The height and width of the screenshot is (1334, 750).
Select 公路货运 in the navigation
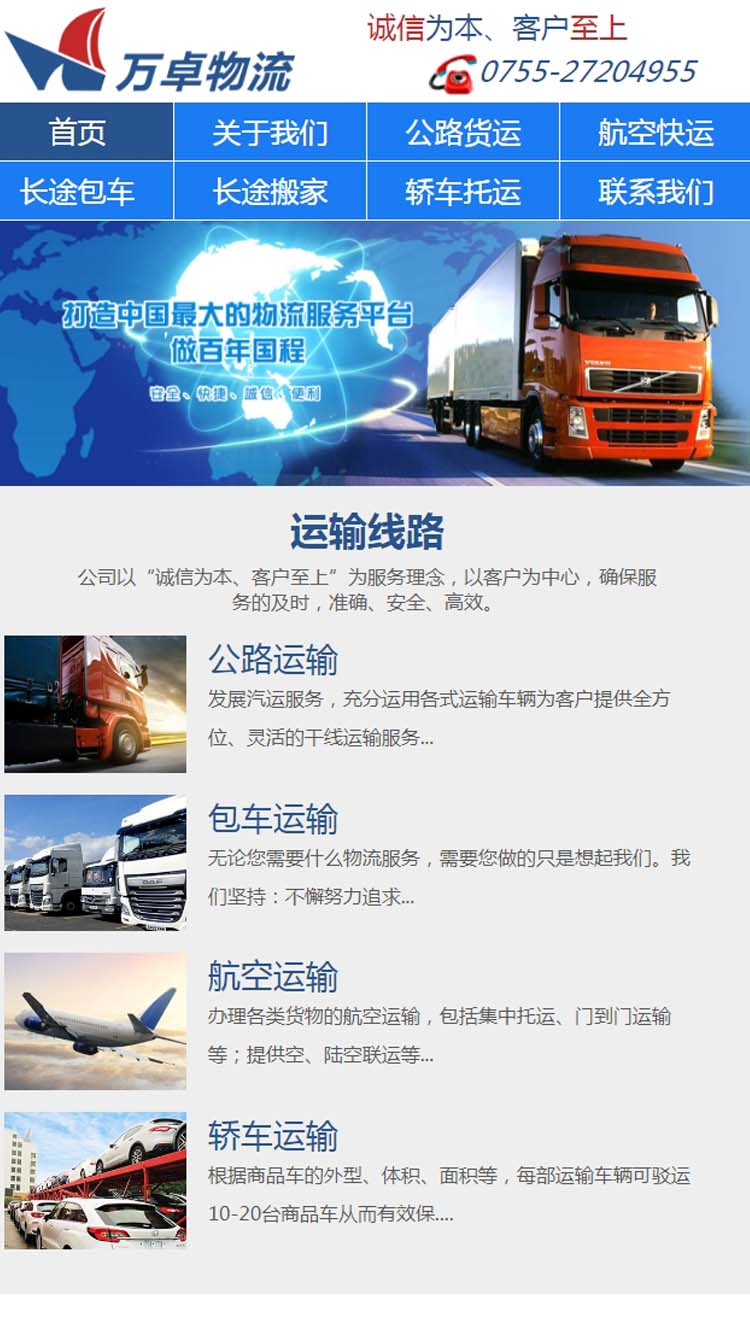[x=463, y=132]
